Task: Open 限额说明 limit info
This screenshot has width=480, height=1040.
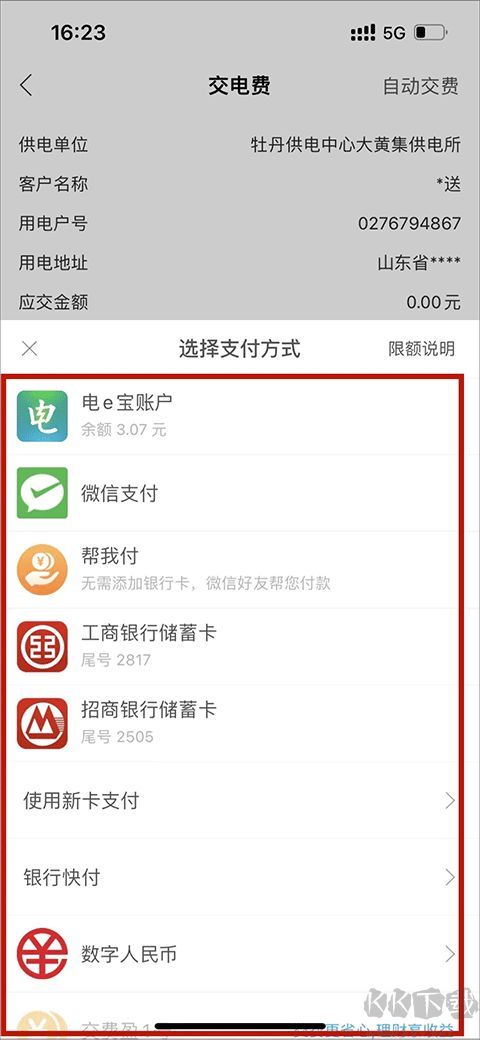Action: tap(422, 349)
